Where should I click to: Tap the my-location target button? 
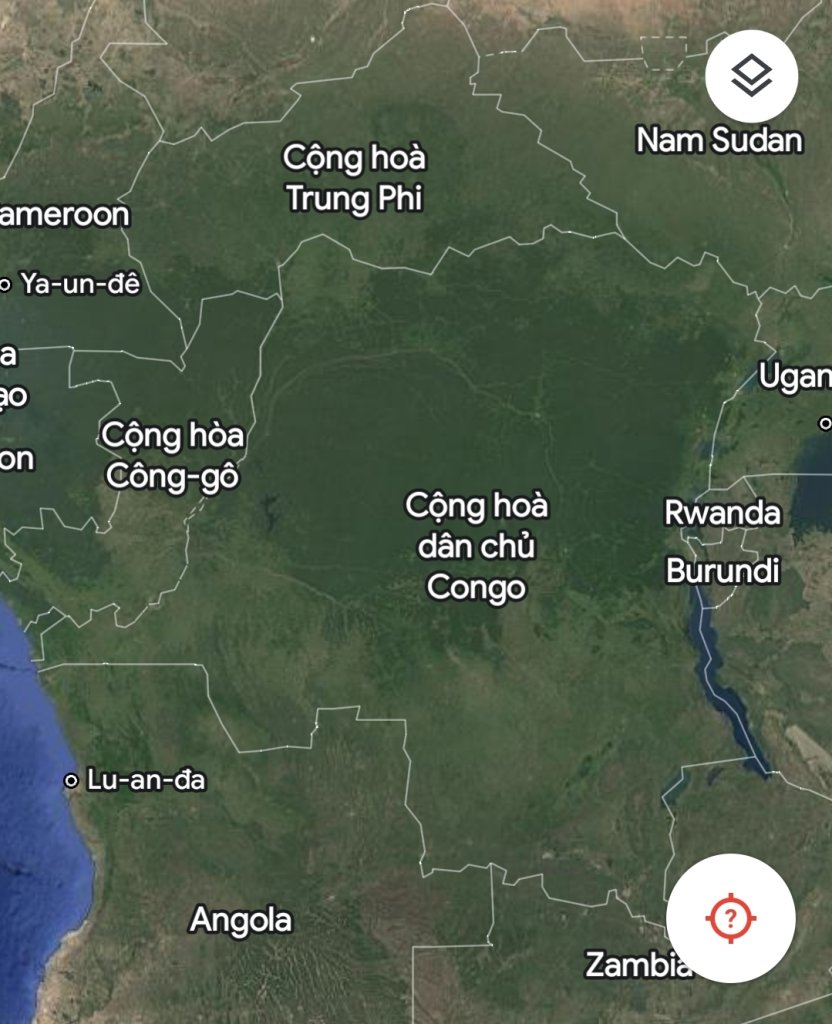[731, 918]
